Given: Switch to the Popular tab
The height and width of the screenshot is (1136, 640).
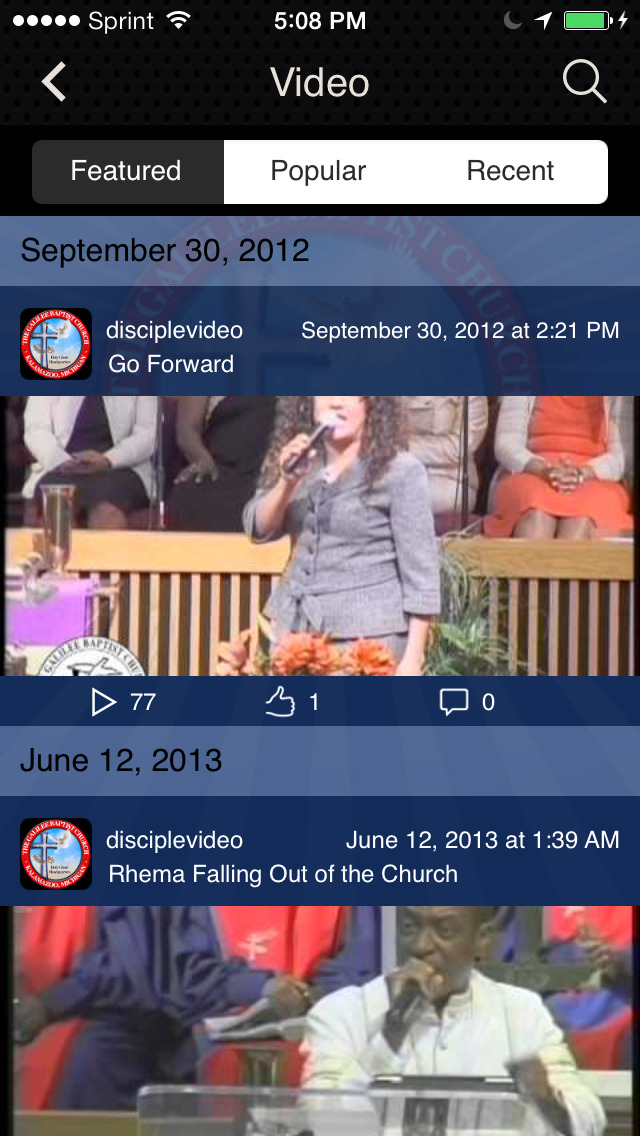Looking at the screenshot, I should (x=318, y=172).
